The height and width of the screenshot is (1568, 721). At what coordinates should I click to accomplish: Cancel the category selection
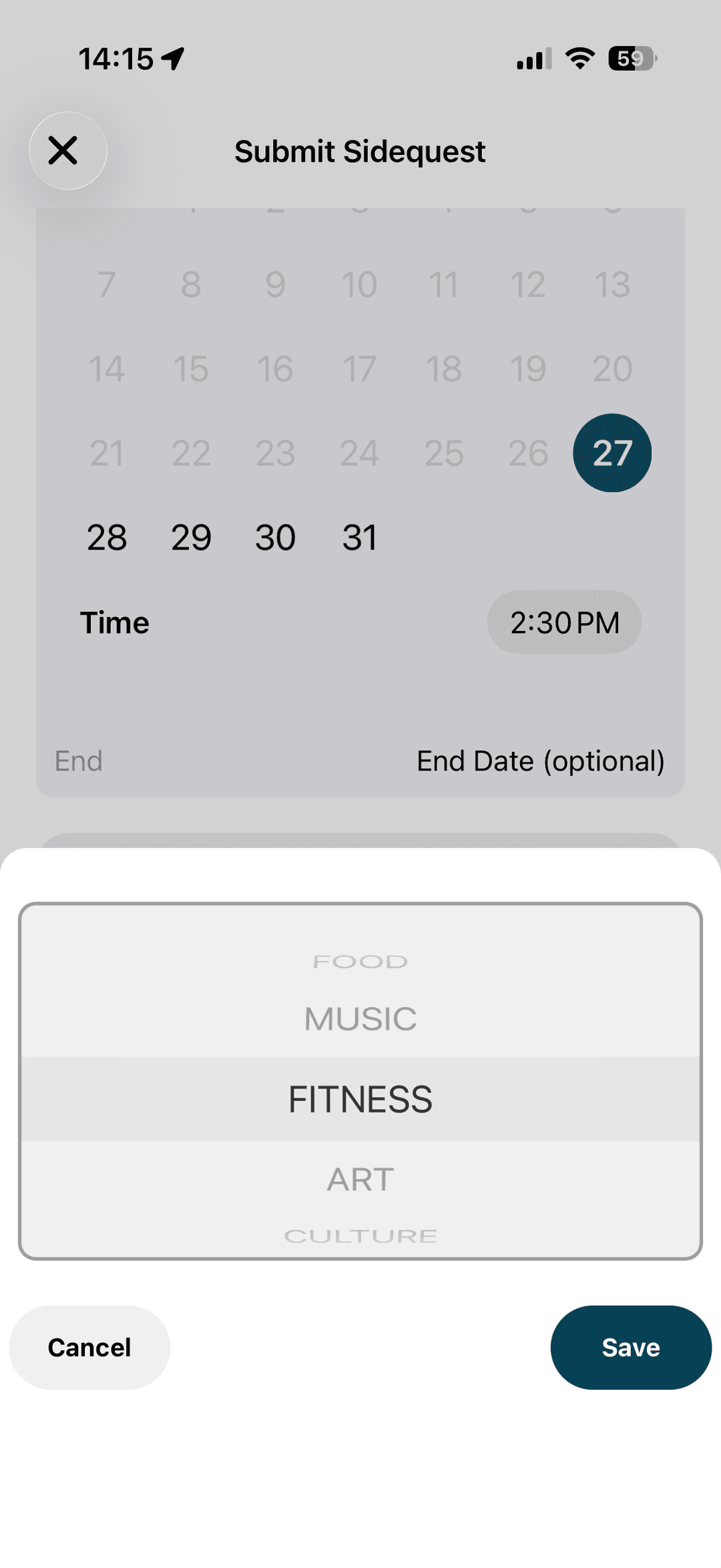click(89, 1348)
